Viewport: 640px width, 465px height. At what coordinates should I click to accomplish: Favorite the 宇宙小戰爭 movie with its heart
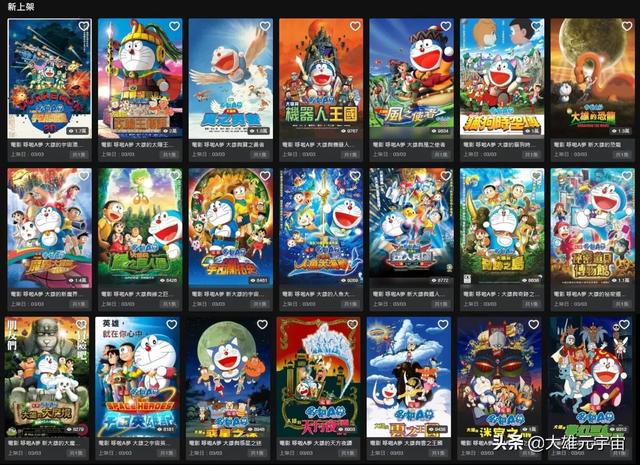click(x=84, y=27)
